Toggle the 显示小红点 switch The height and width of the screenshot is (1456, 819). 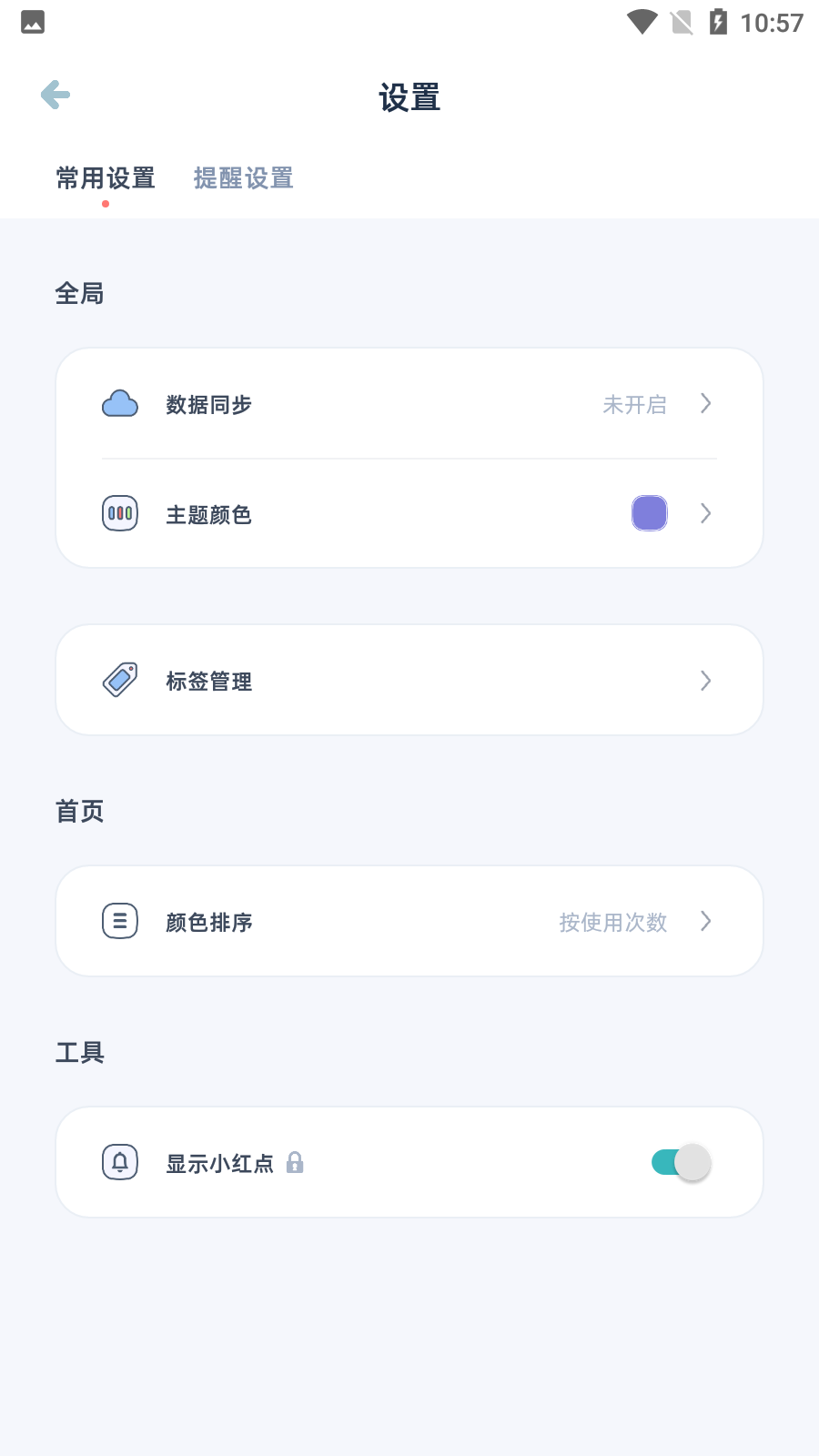point(681,1162)
